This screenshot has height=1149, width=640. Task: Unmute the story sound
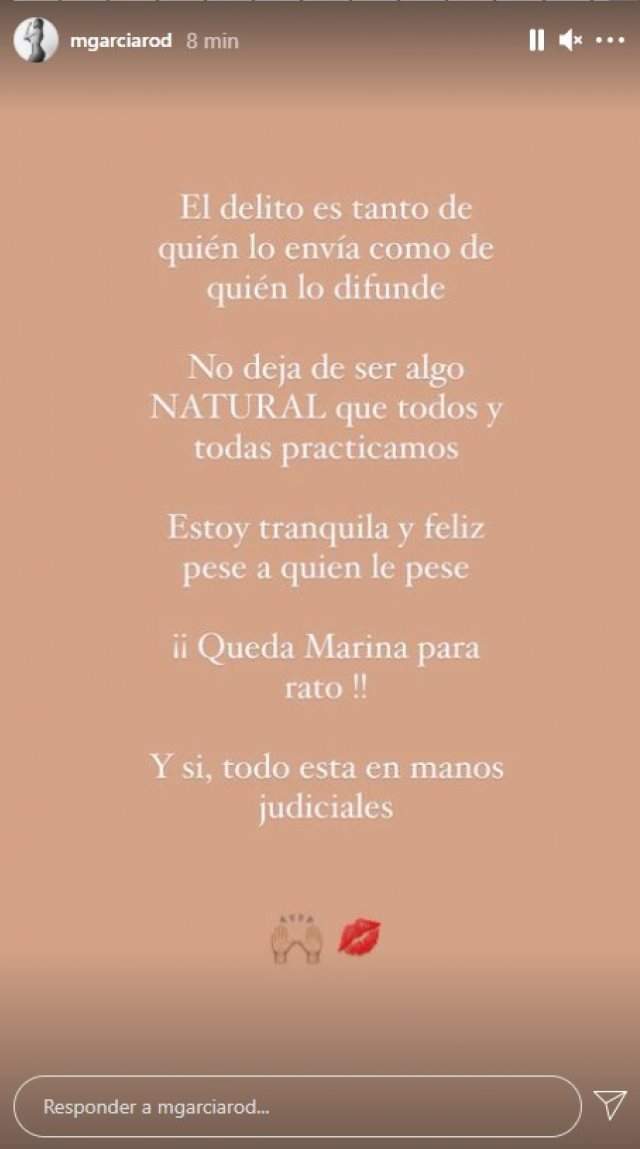tap(570, 41)
